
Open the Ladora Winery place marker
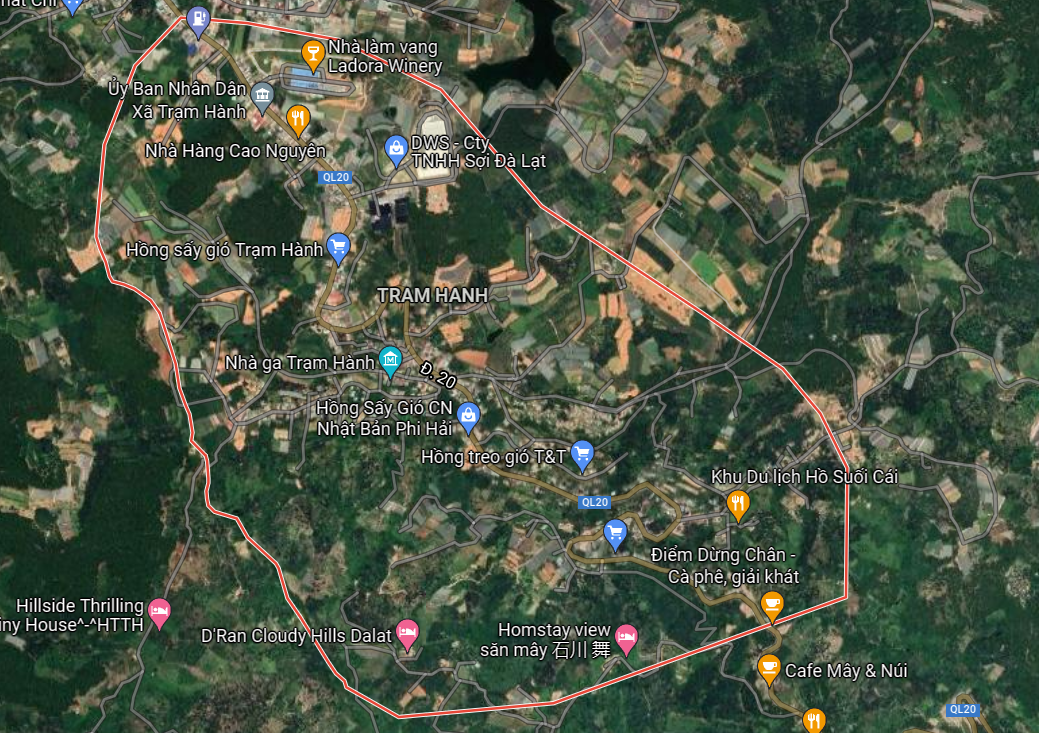(312, 50)
